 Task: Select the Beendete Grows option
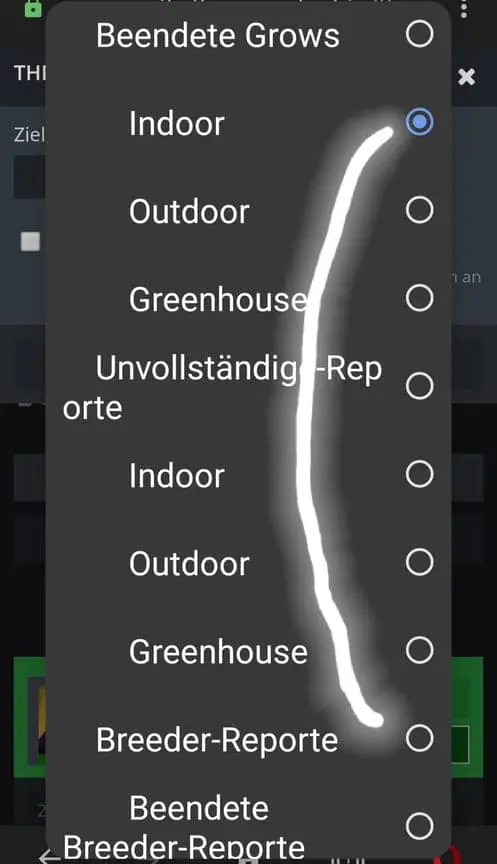tap(248, 34)
